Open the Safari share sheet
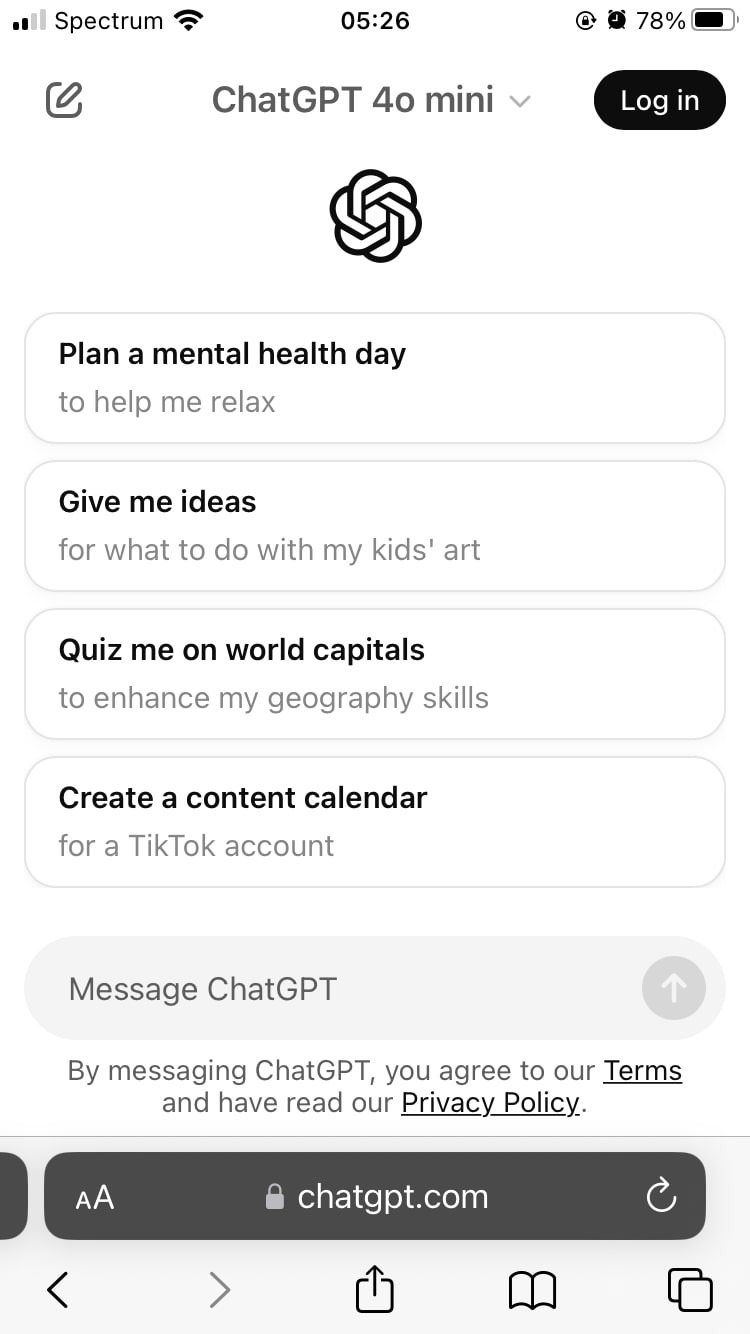750x1334 pixels. click(x=373, y=1290)
